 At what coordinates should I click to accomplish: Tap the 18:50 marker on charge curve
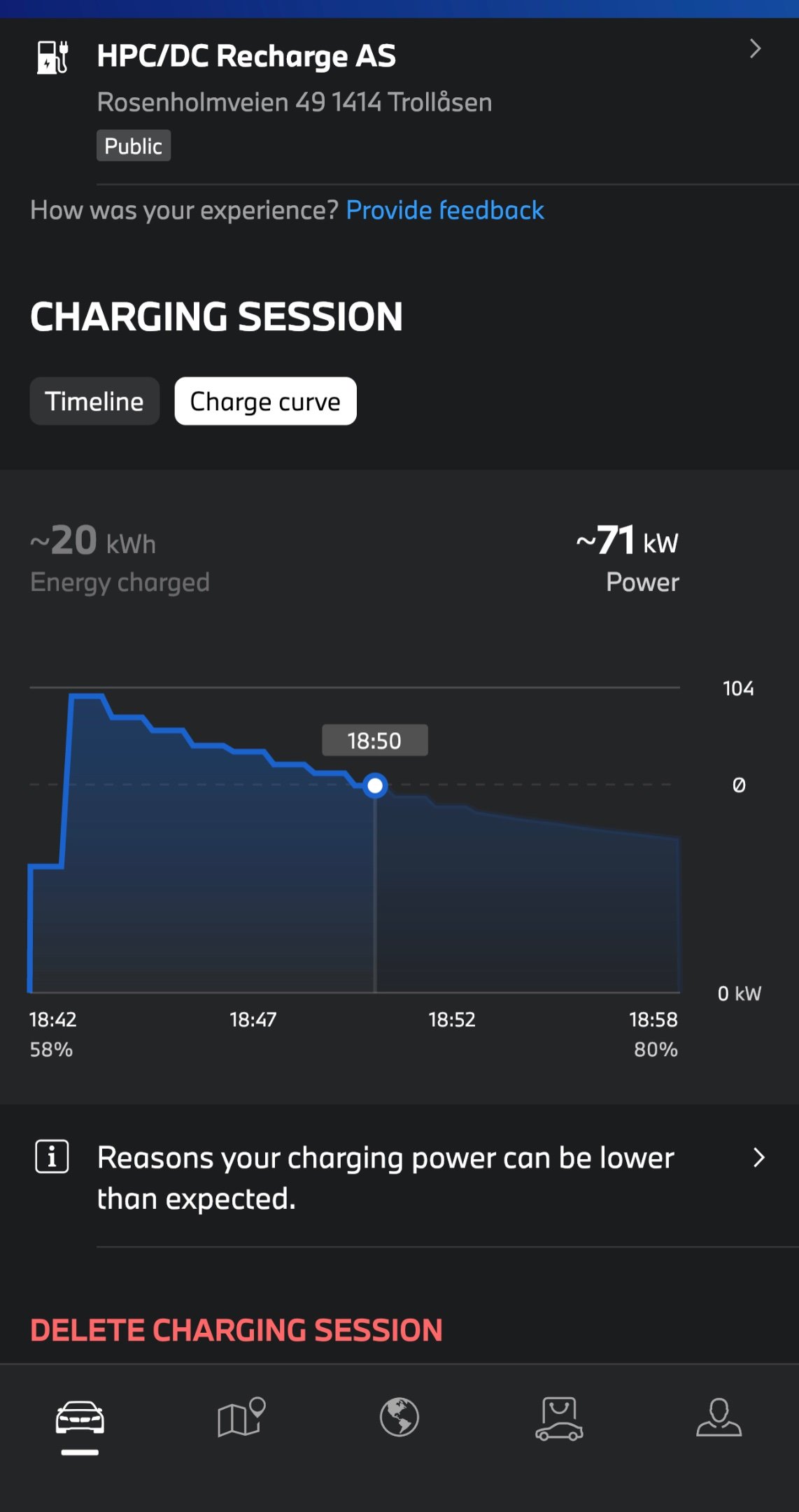coord(375,785)
